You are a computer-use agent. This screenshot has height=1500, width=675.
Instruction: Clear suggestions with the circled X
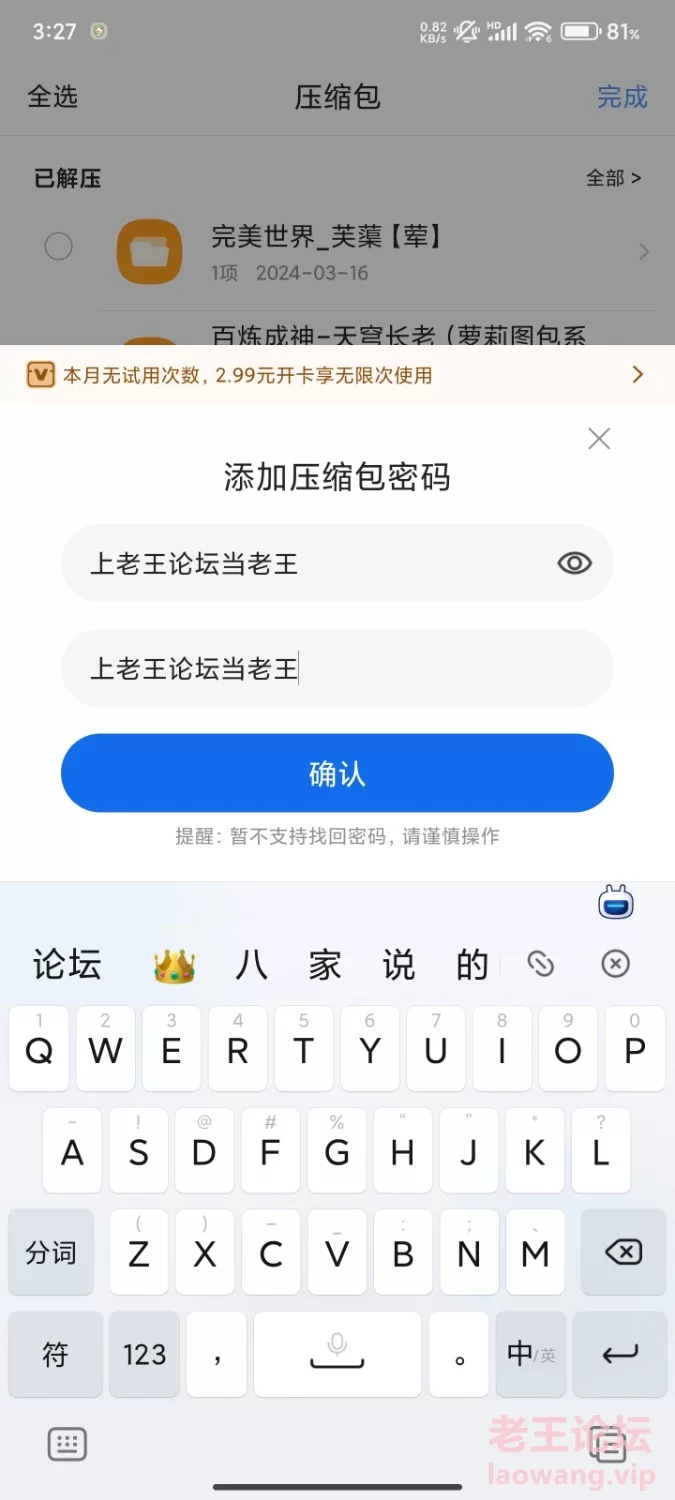615,964
